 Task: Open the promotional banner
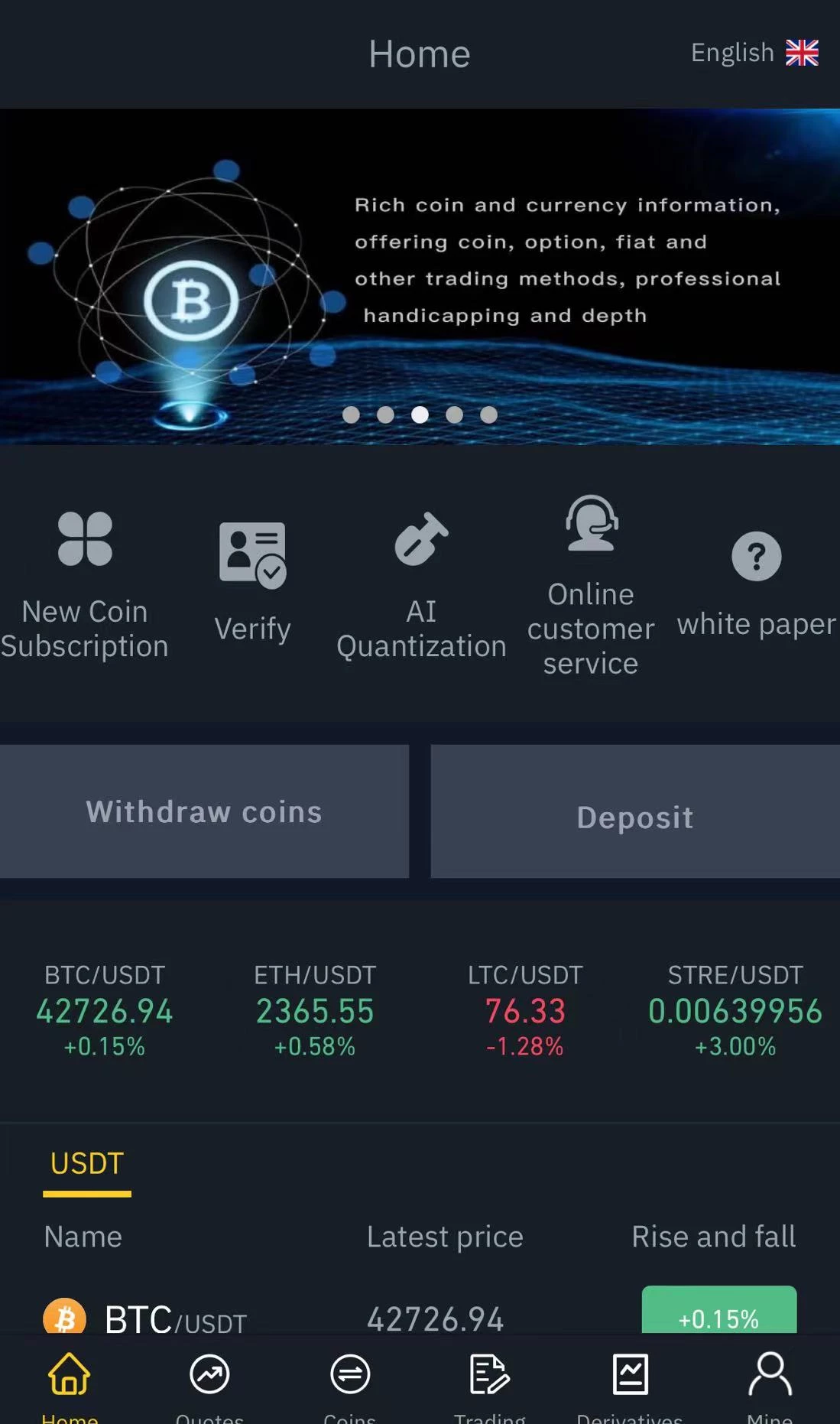click(420, 276)
